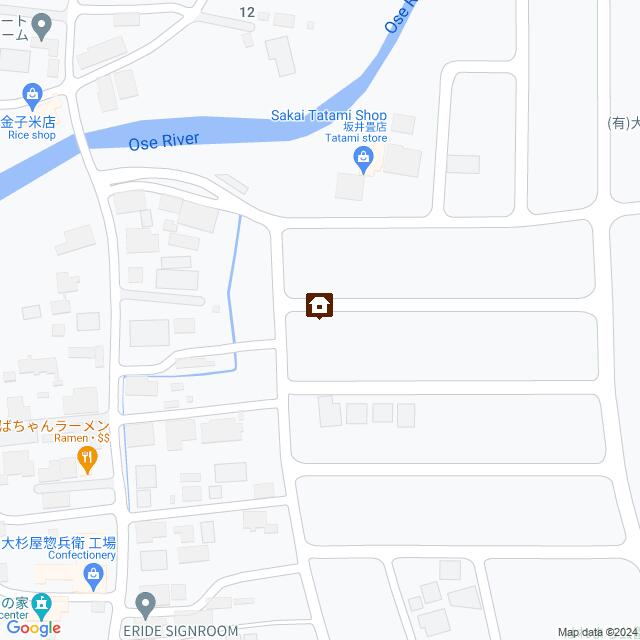Select the Ramen restaurant marker
The height and width of the screenshot is (640, 640).
click(87, 460)
